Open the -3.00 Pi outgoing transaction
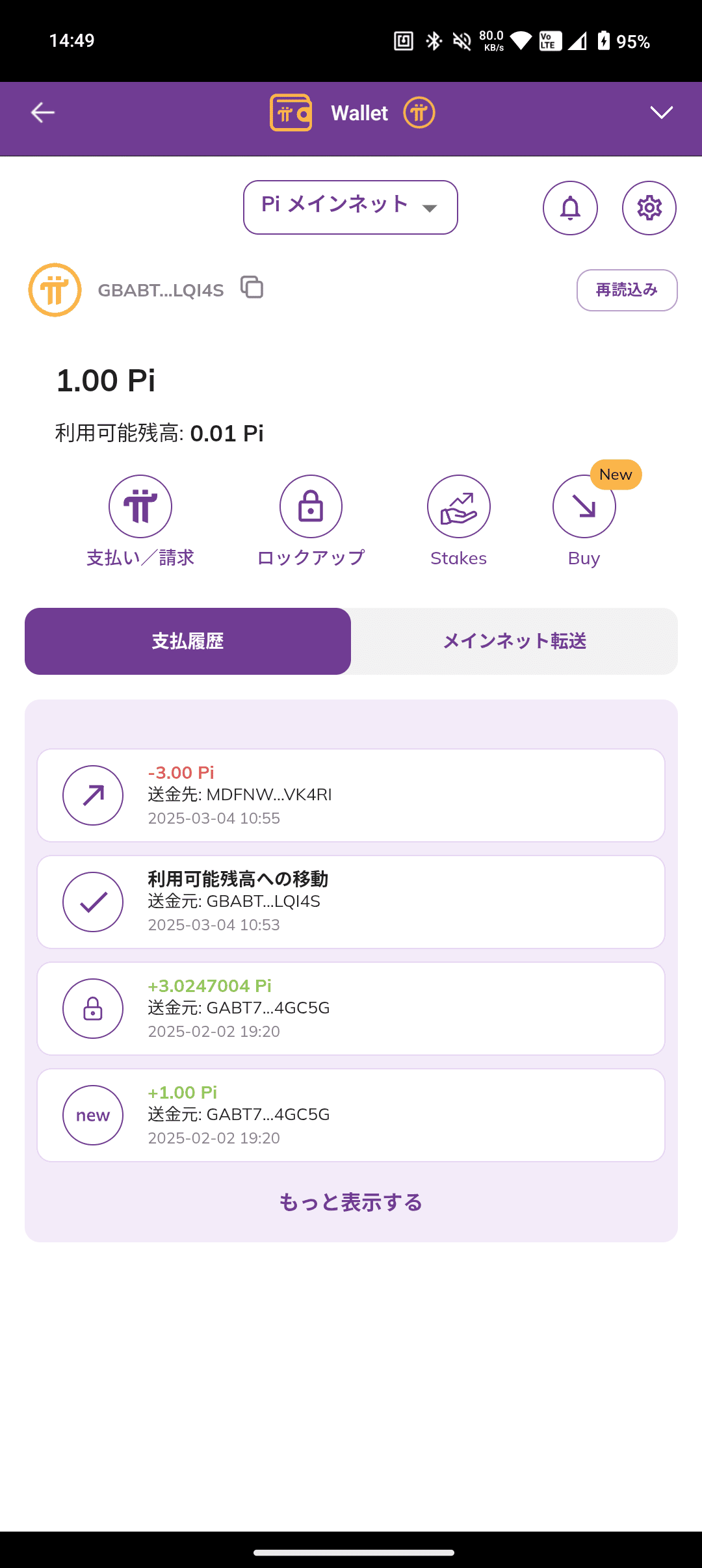Screen dimensions: 702x1568 (351, 794)
